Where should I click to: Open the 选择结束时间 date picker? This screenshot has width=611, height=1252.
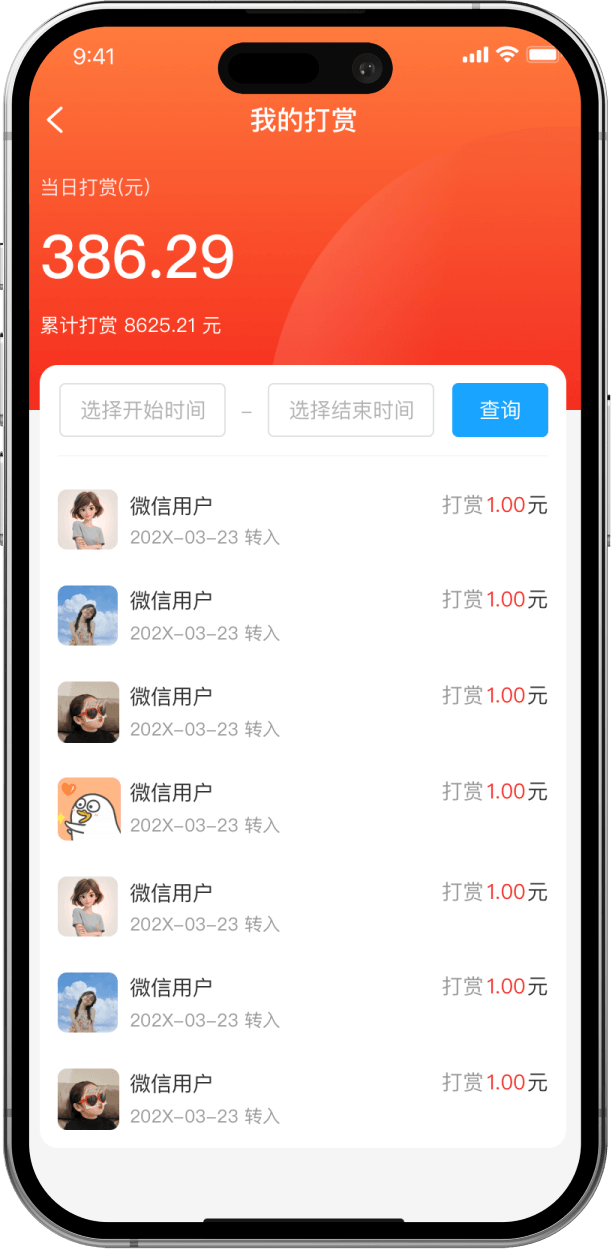(351, 410)
